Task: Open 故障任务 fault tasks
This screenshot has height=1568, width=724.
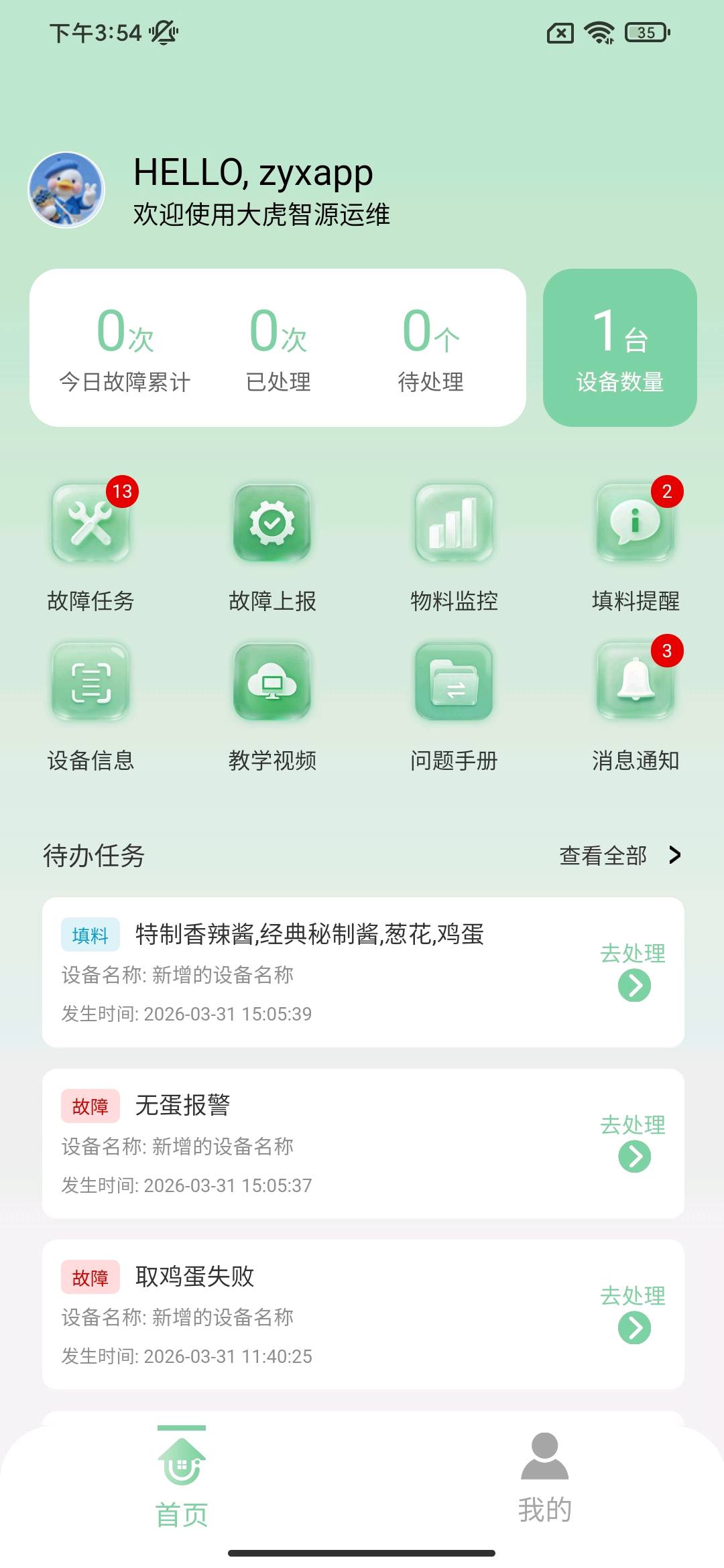Action: click(x=90, y=524)
